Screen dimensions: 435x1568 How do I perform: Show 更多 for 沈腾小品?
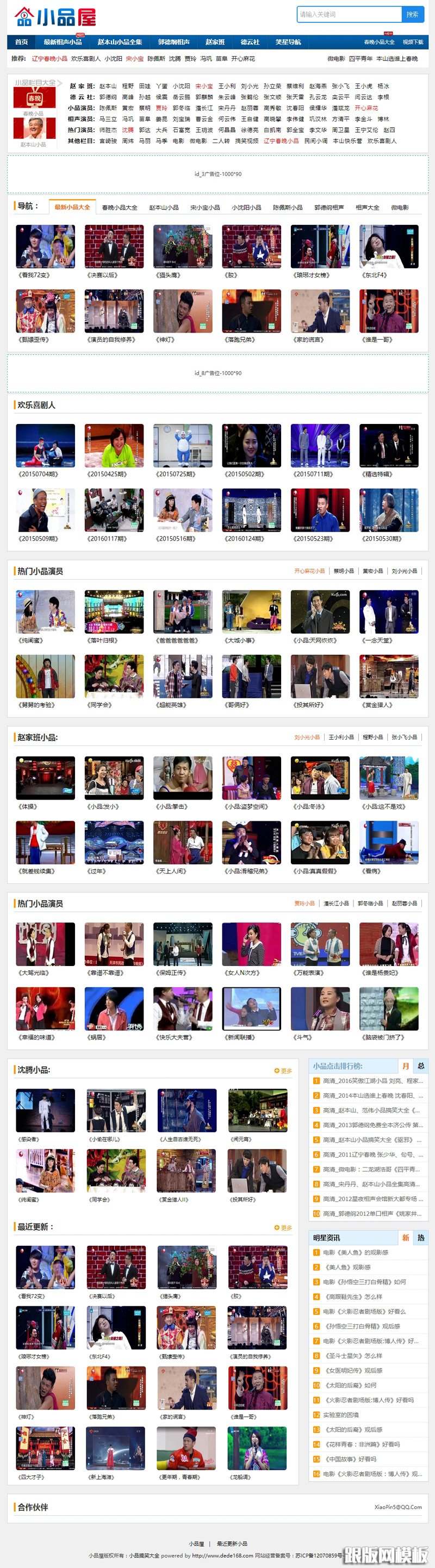click(283, 1071)
